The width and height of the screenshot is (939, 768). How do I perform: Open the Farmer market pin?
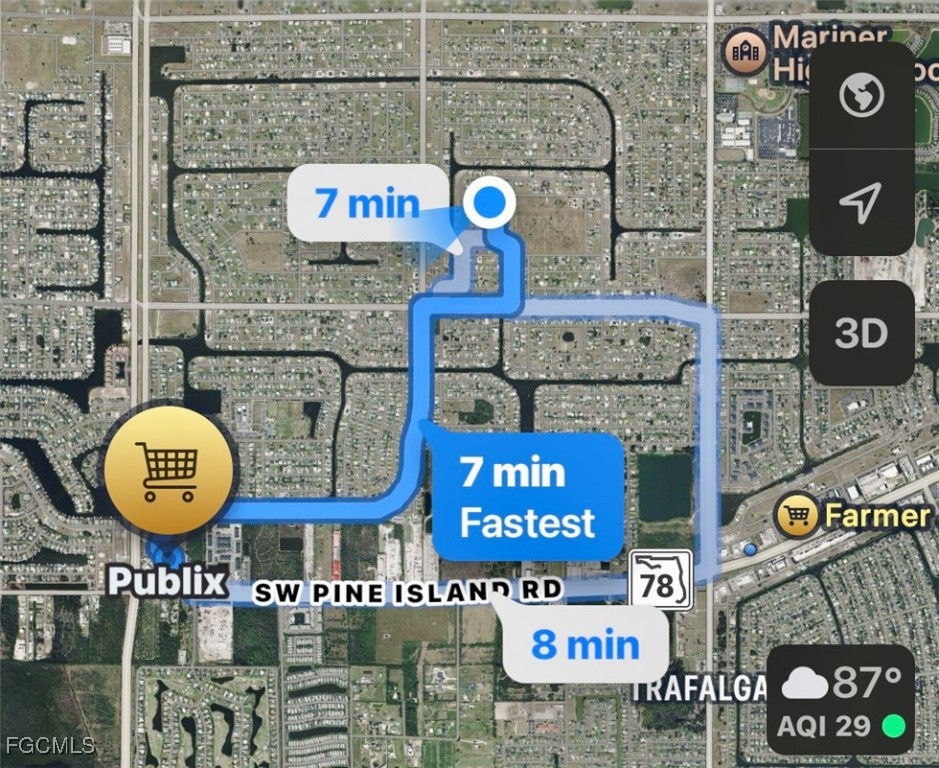click(797, 515)
